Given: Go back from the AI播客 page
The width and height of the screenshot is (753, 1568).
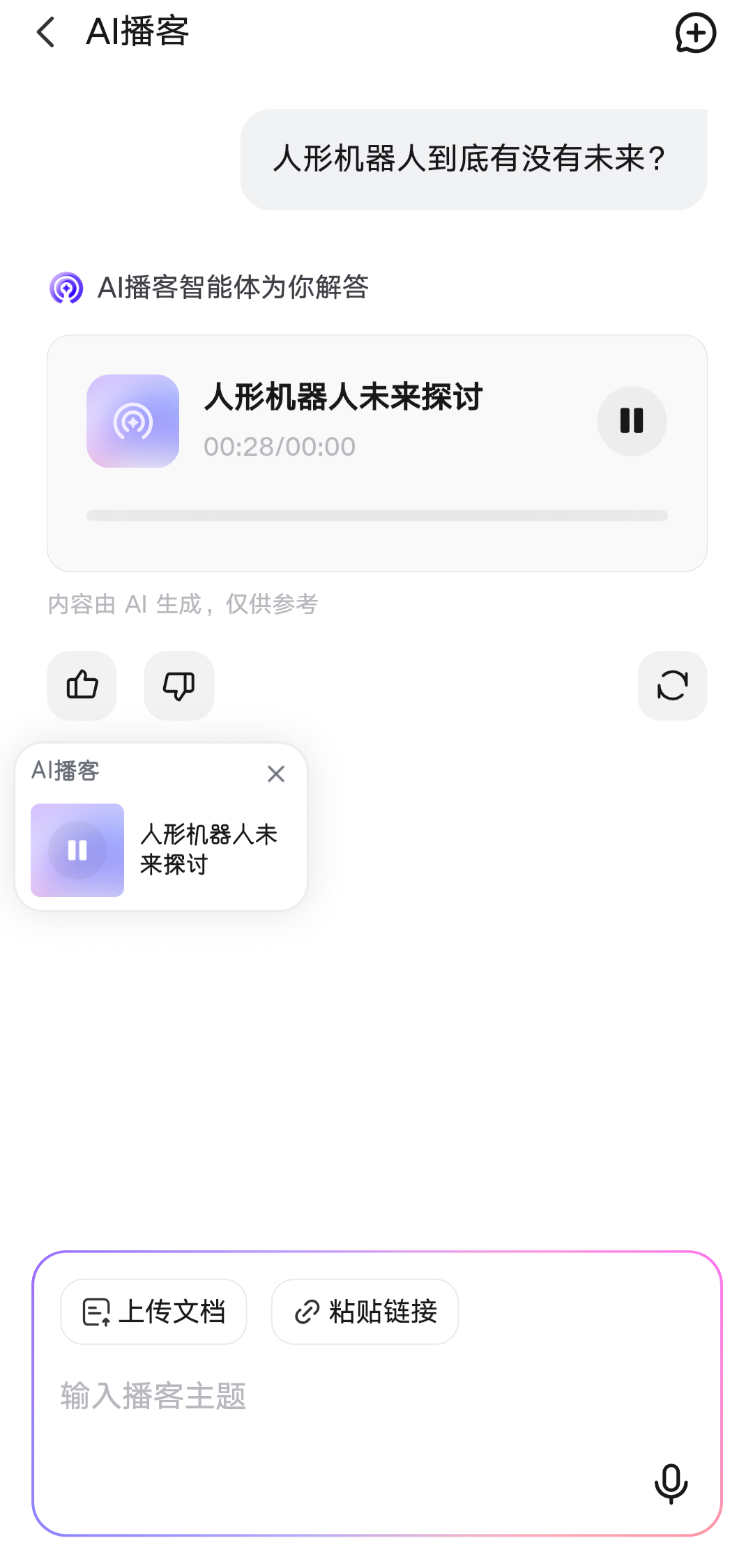Looking at the screenshot, I should [46, 33].
